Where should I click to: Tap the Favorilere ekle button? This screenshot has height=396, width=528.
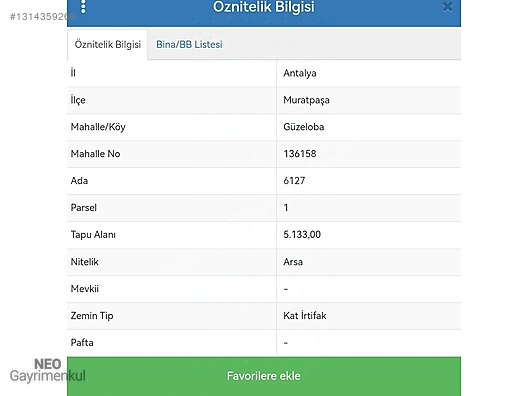tap(264, 376)
